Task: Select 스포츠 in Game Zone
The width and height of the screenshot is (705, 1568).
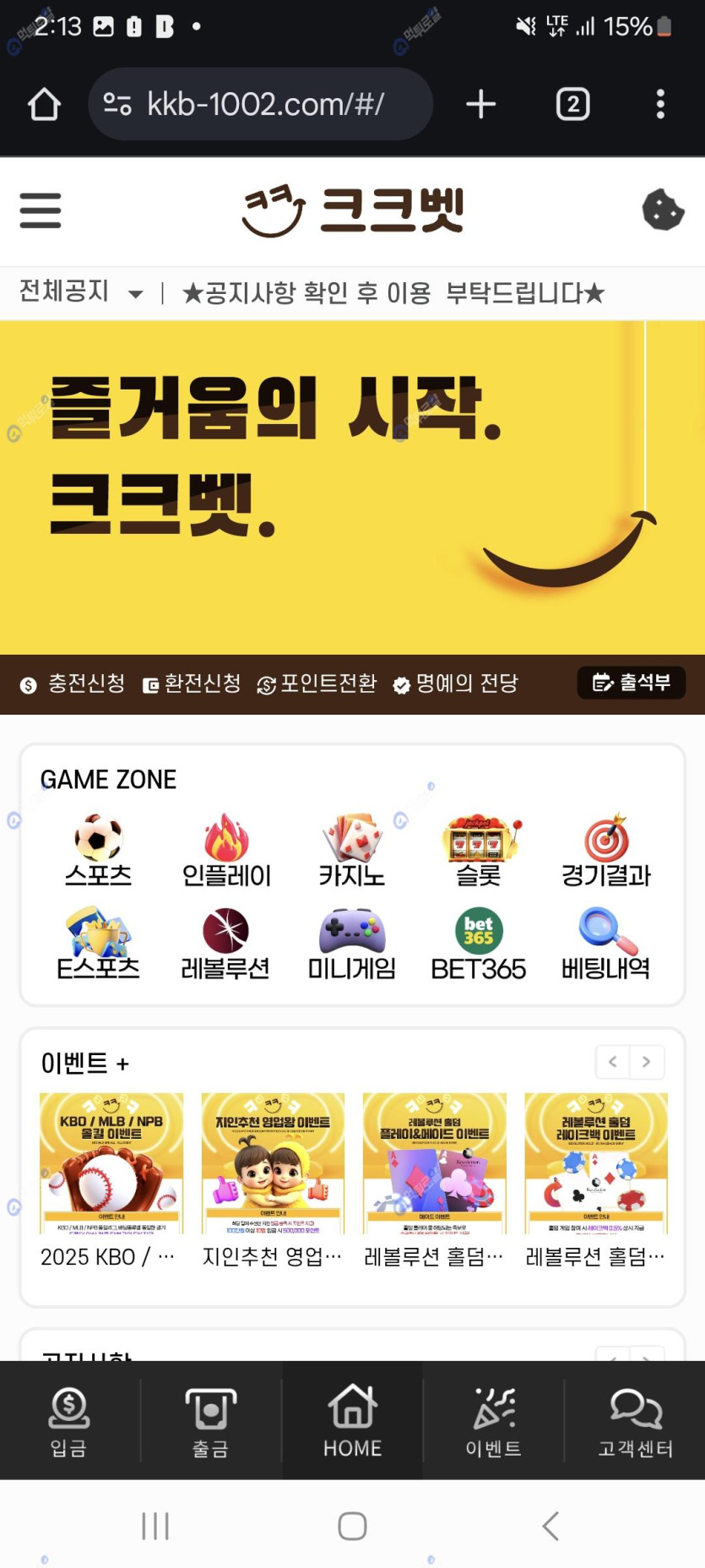Action: [x=98, y=851]
